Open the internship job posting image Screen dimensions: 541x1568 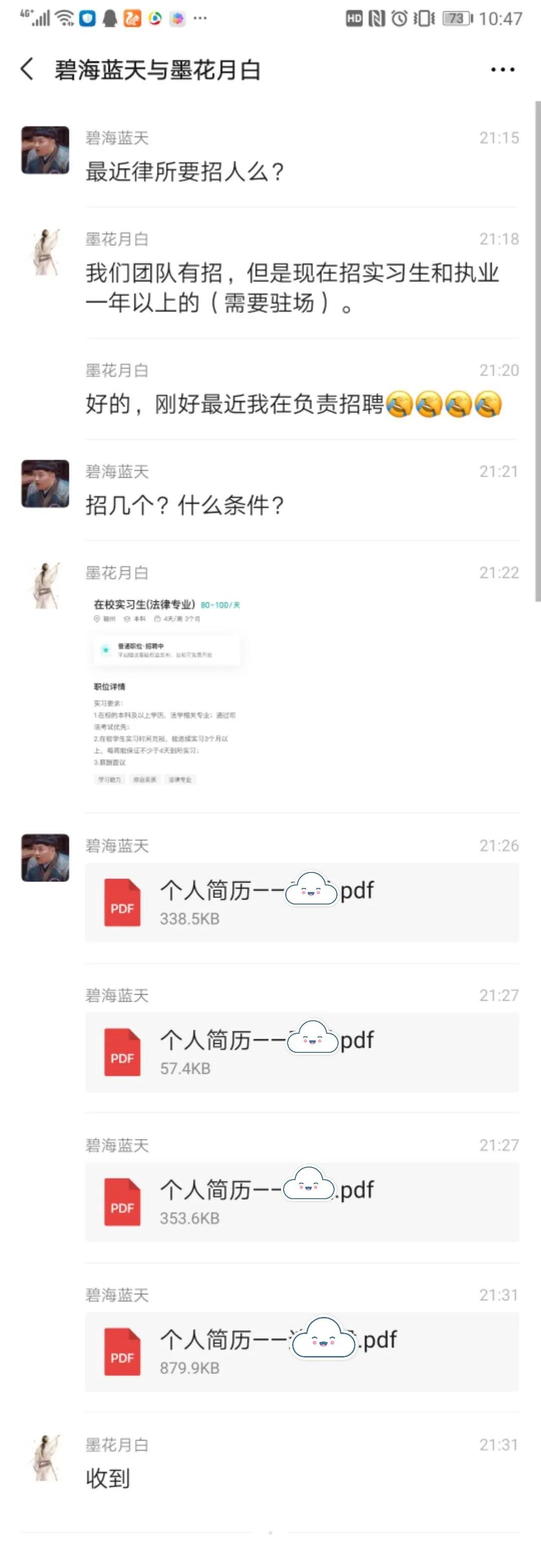(167, 692)
